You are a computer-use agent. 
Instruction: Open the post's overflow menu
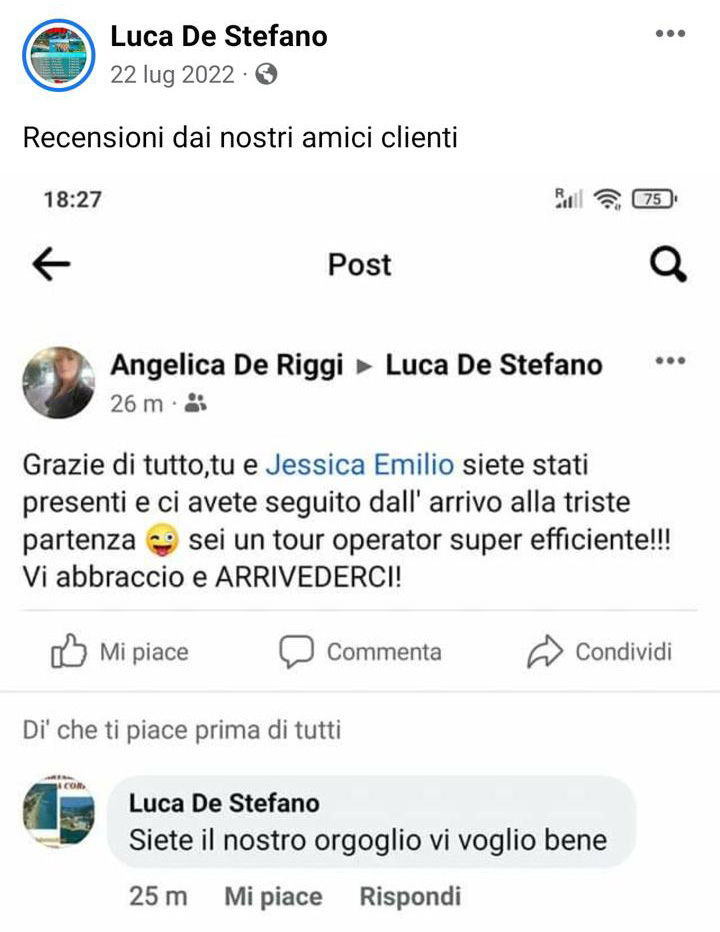click(670, 34)
